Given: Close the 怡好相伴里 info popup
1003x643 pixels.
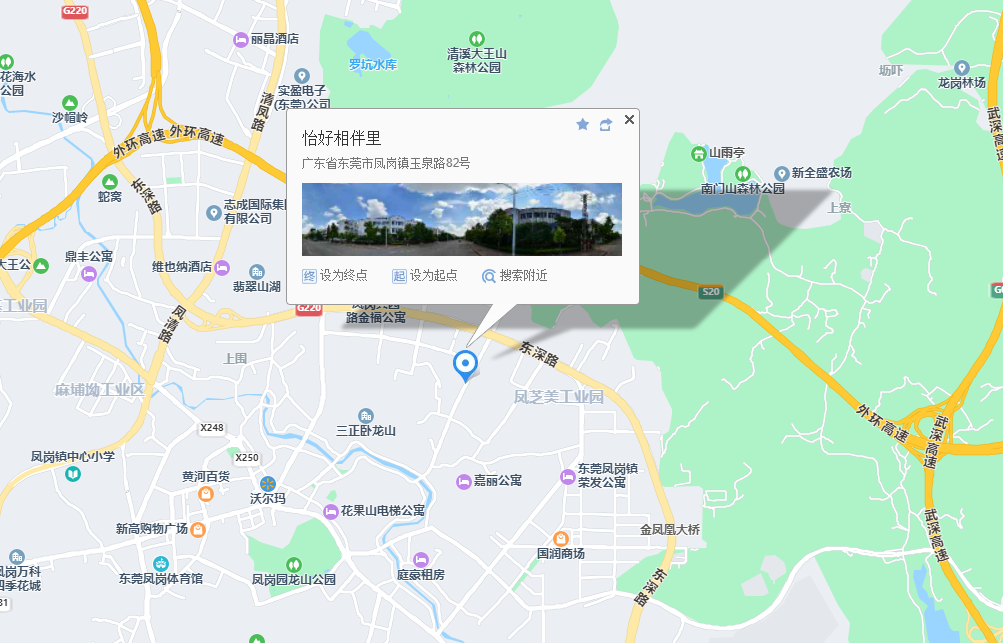Looking at the screenshot, I should [629, 120].
